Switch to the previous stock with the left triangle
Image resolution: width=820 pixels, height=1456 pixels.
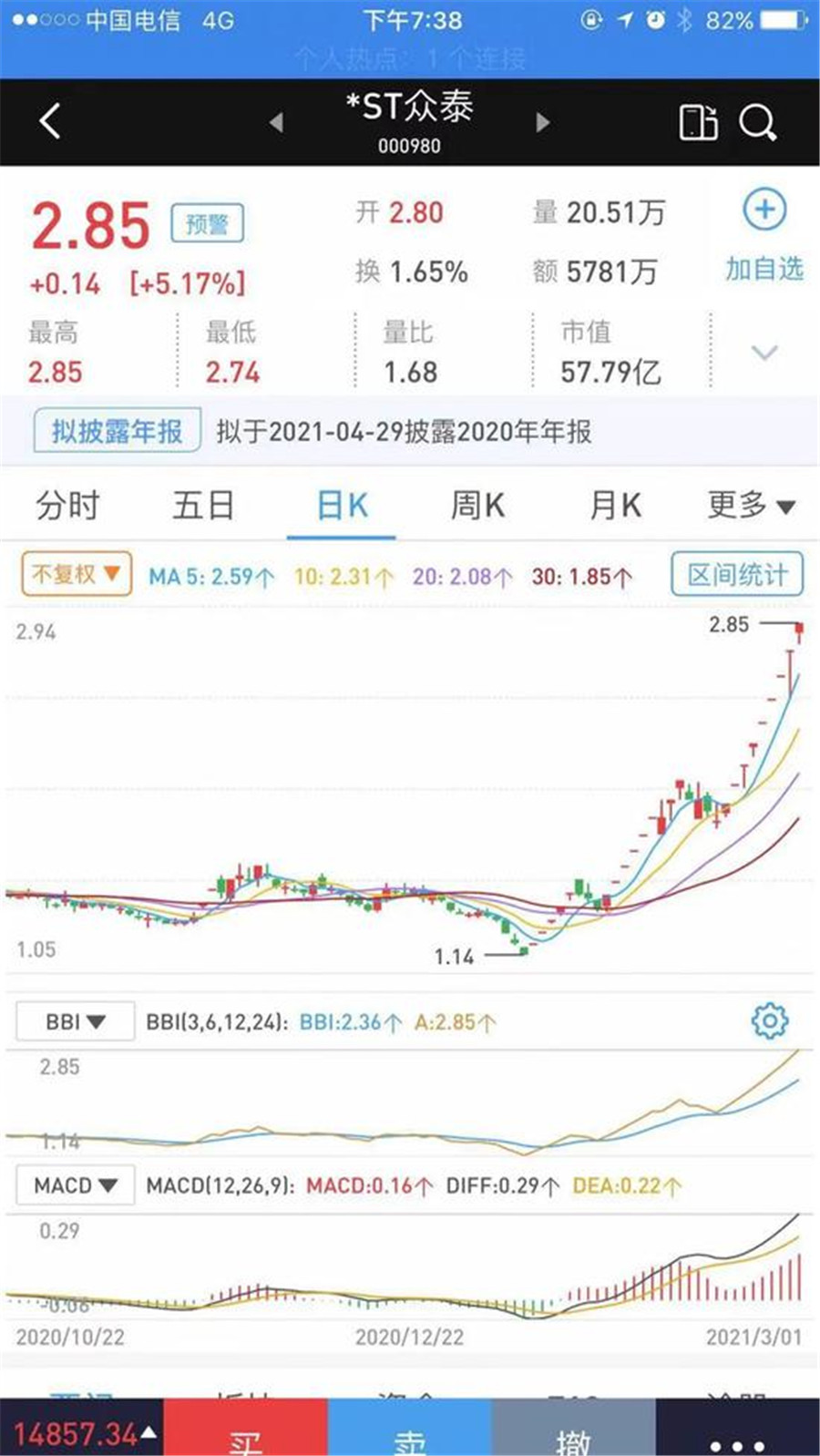coord(277,122)
